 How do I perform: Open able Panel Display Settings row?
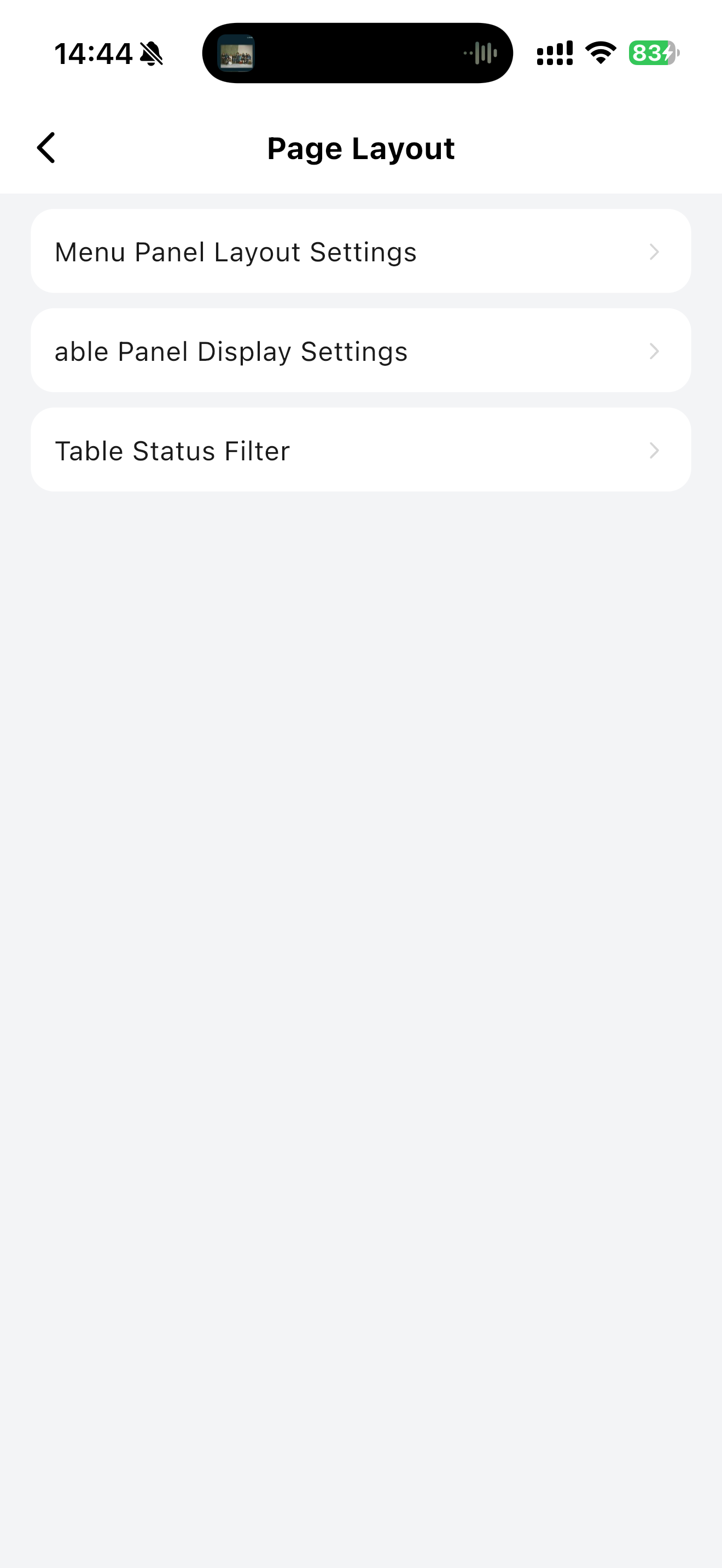tap(360, 350)
